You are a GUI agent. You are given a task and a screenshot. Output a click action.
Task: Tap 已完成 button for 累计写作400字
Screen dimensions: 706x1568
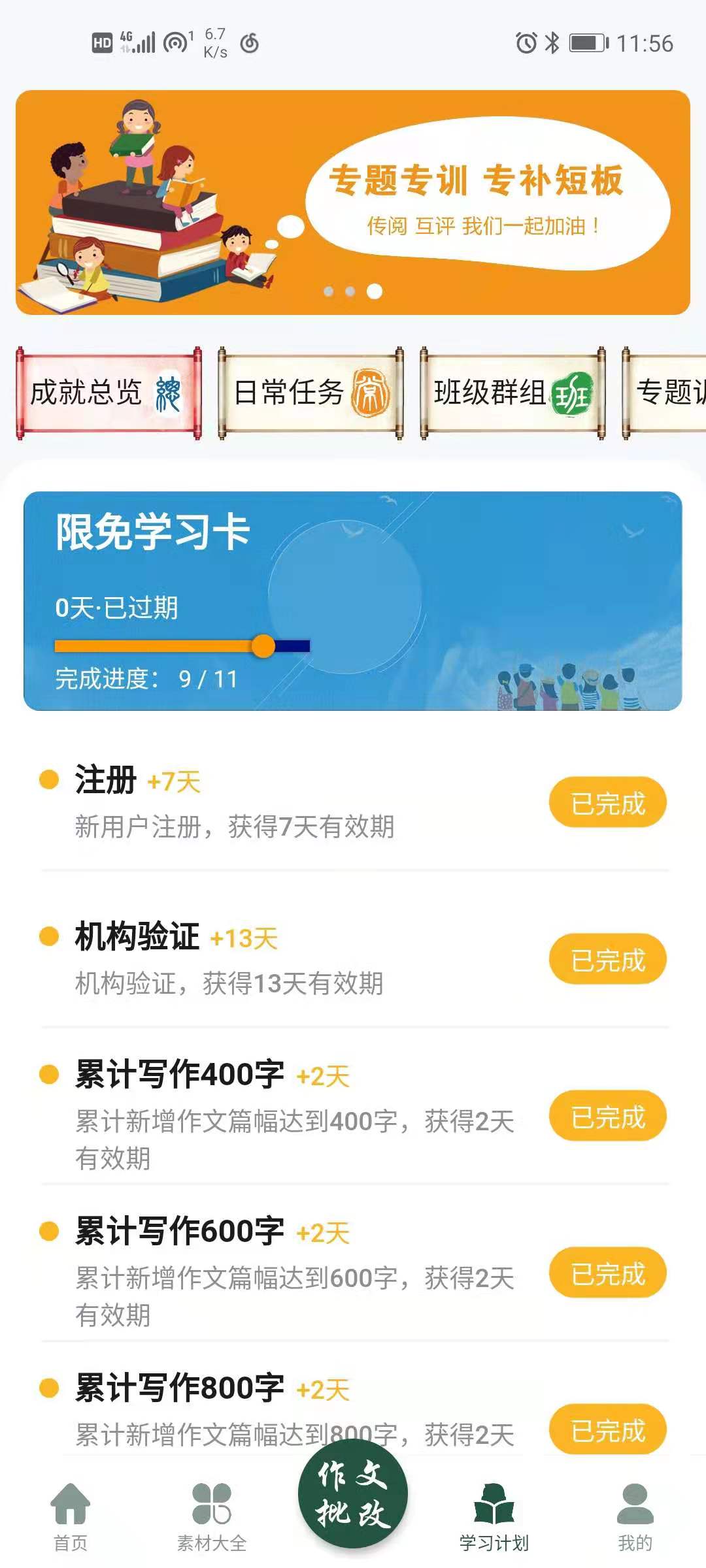click(x=607, y=1117)
